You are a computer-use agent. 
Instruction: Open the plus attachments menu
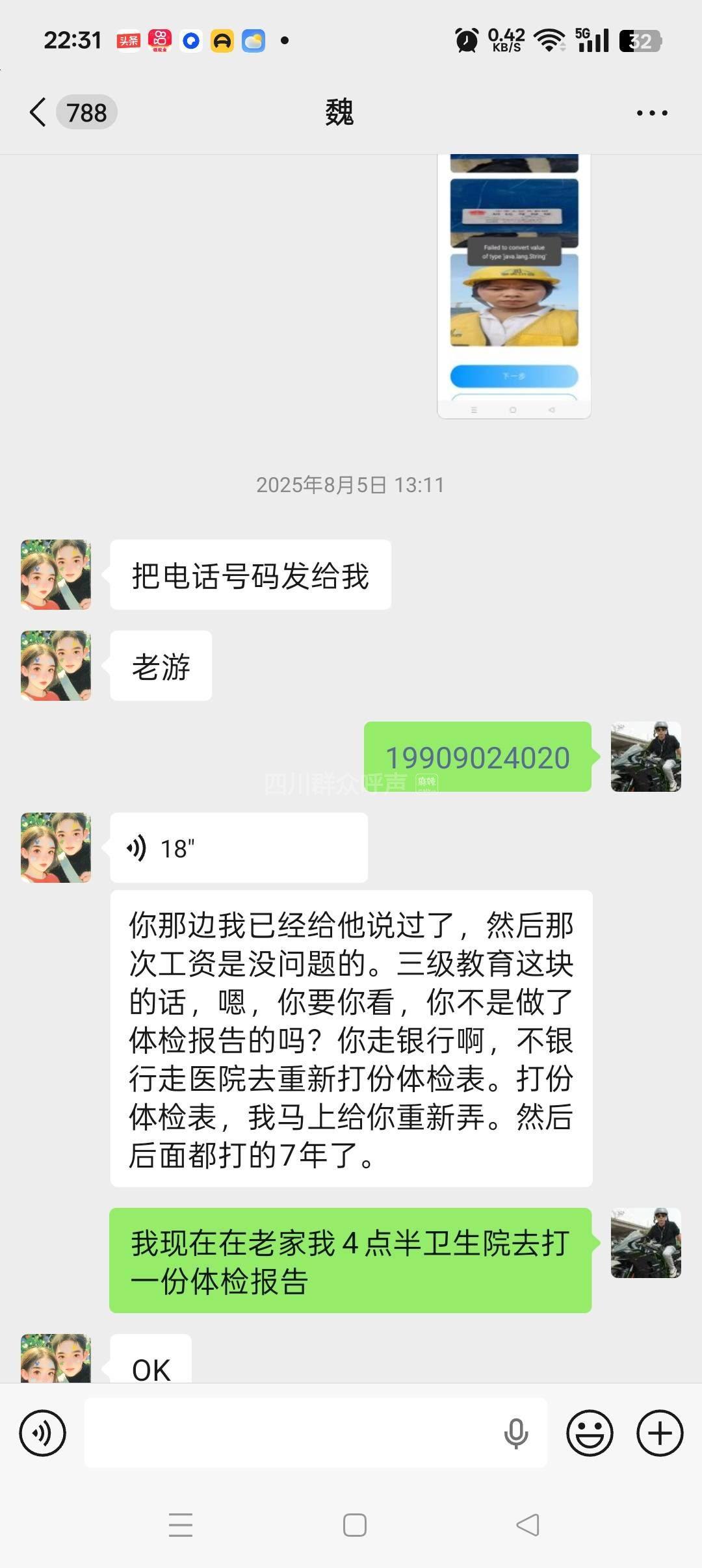(x=660, y=1433)
